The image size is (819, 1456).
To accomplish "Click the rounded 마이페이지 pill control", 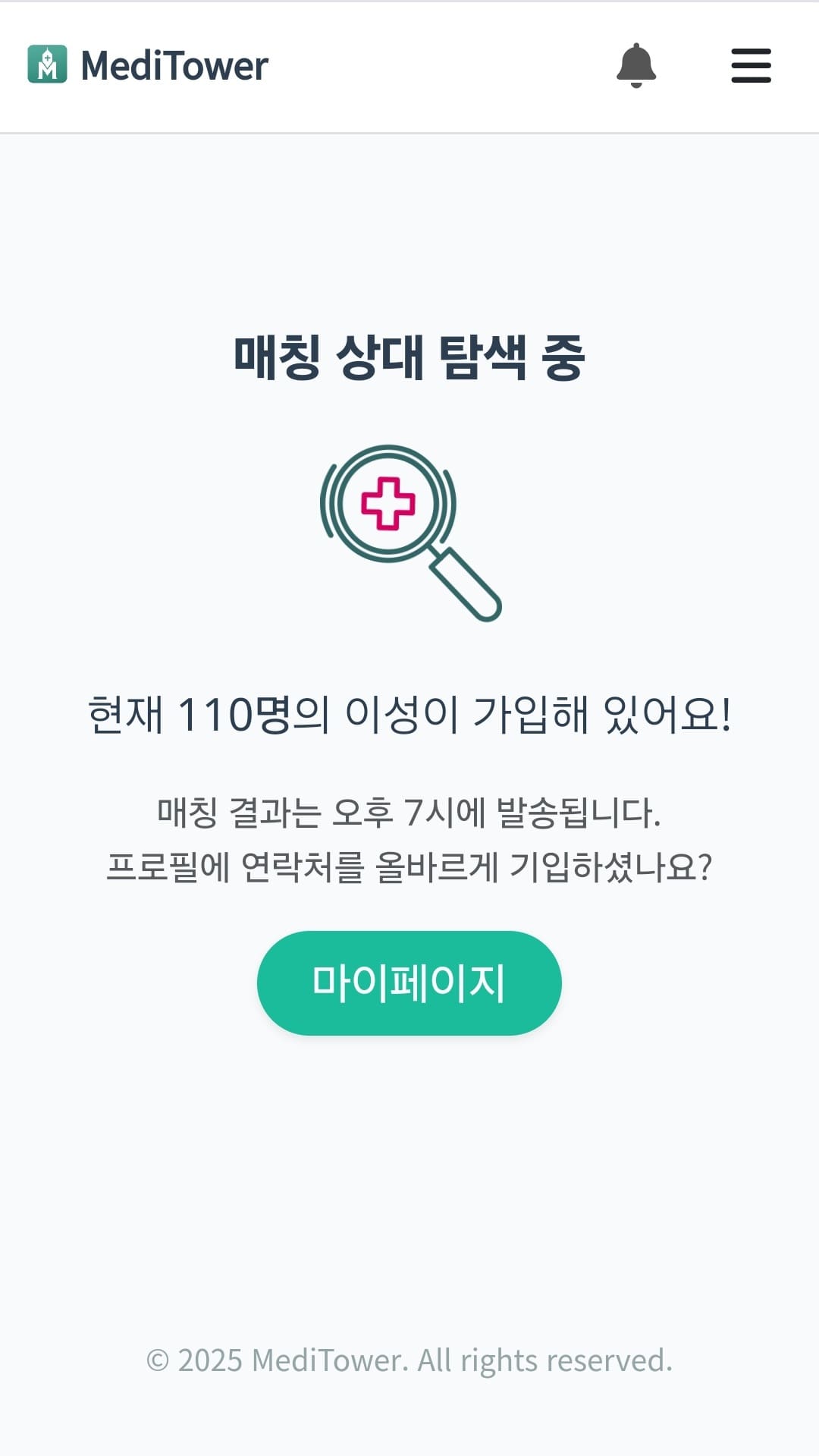I will [x=409, y=982].
